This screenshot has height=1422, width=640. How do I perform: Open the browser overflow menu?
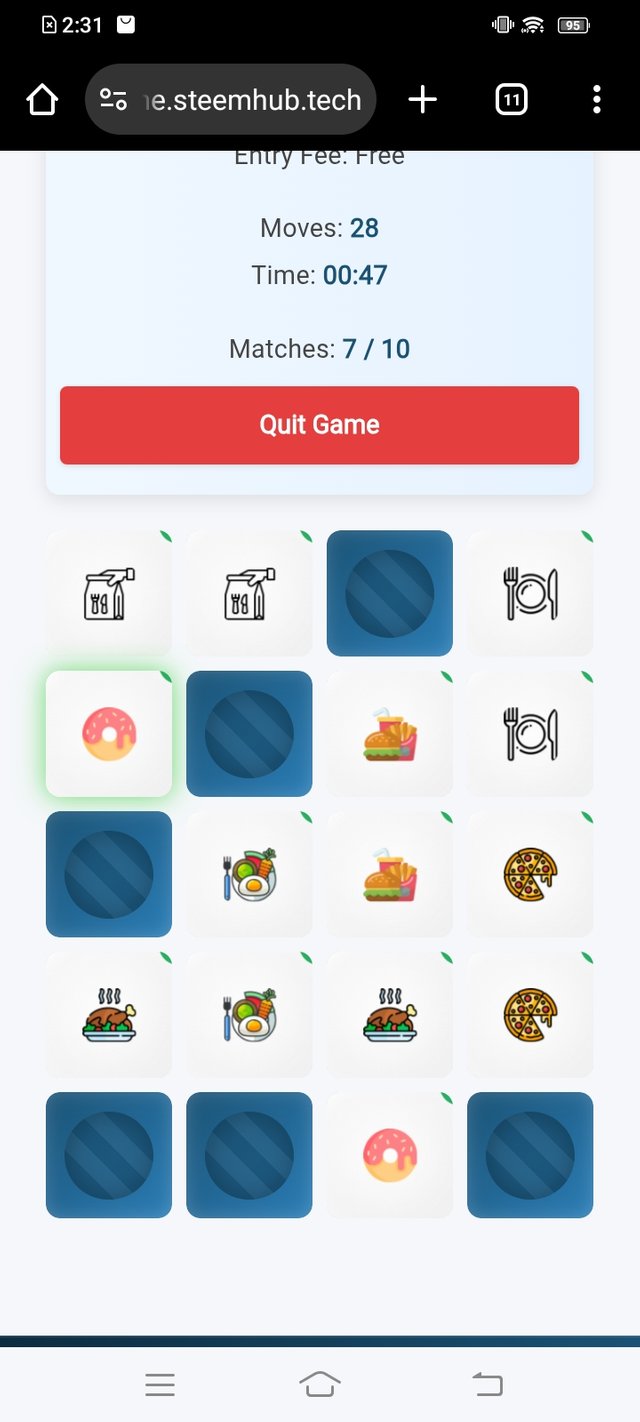coord(596,99)
